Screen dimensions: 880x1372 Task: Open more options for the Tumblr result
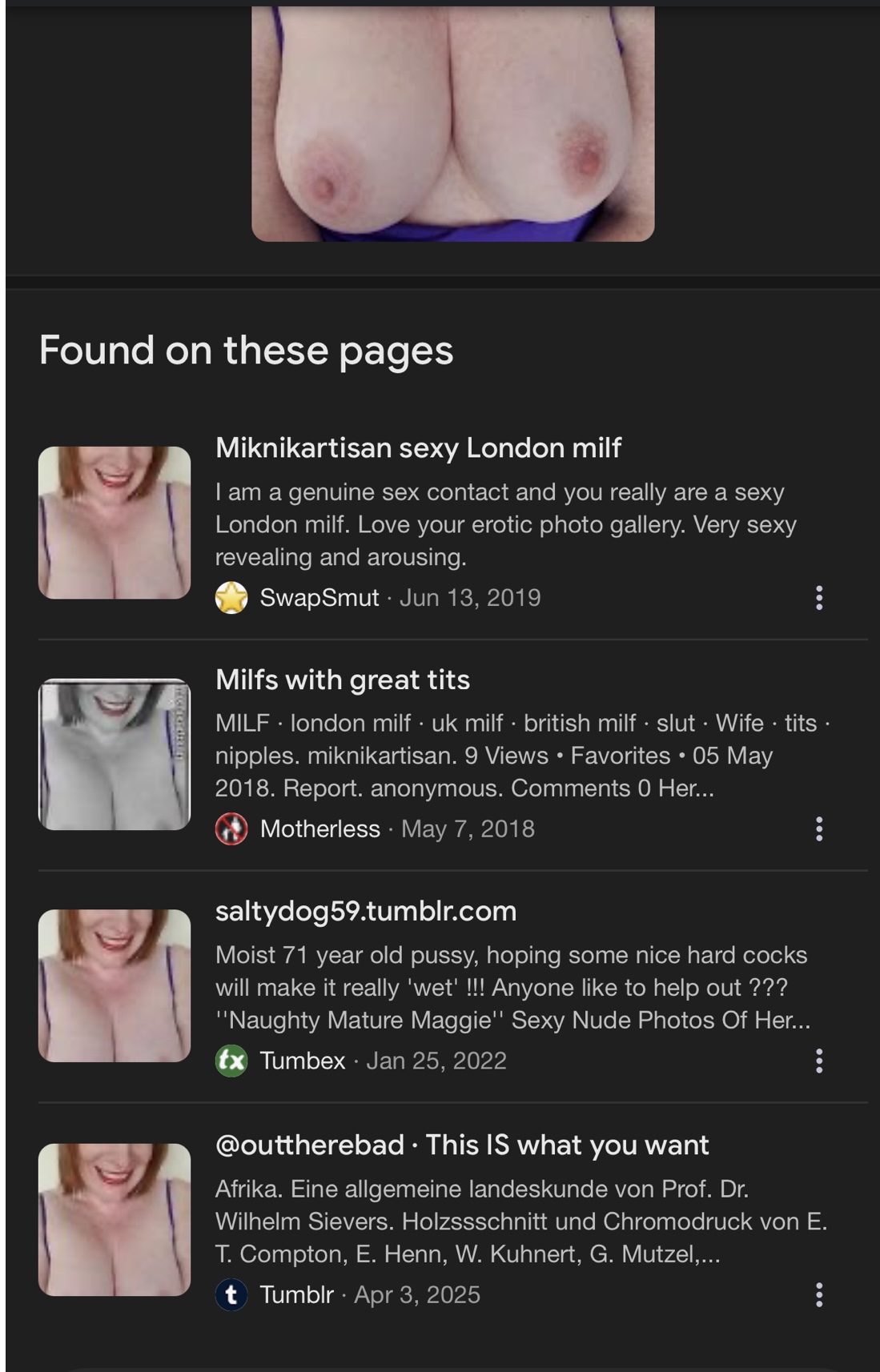(x=818, y=1295)
